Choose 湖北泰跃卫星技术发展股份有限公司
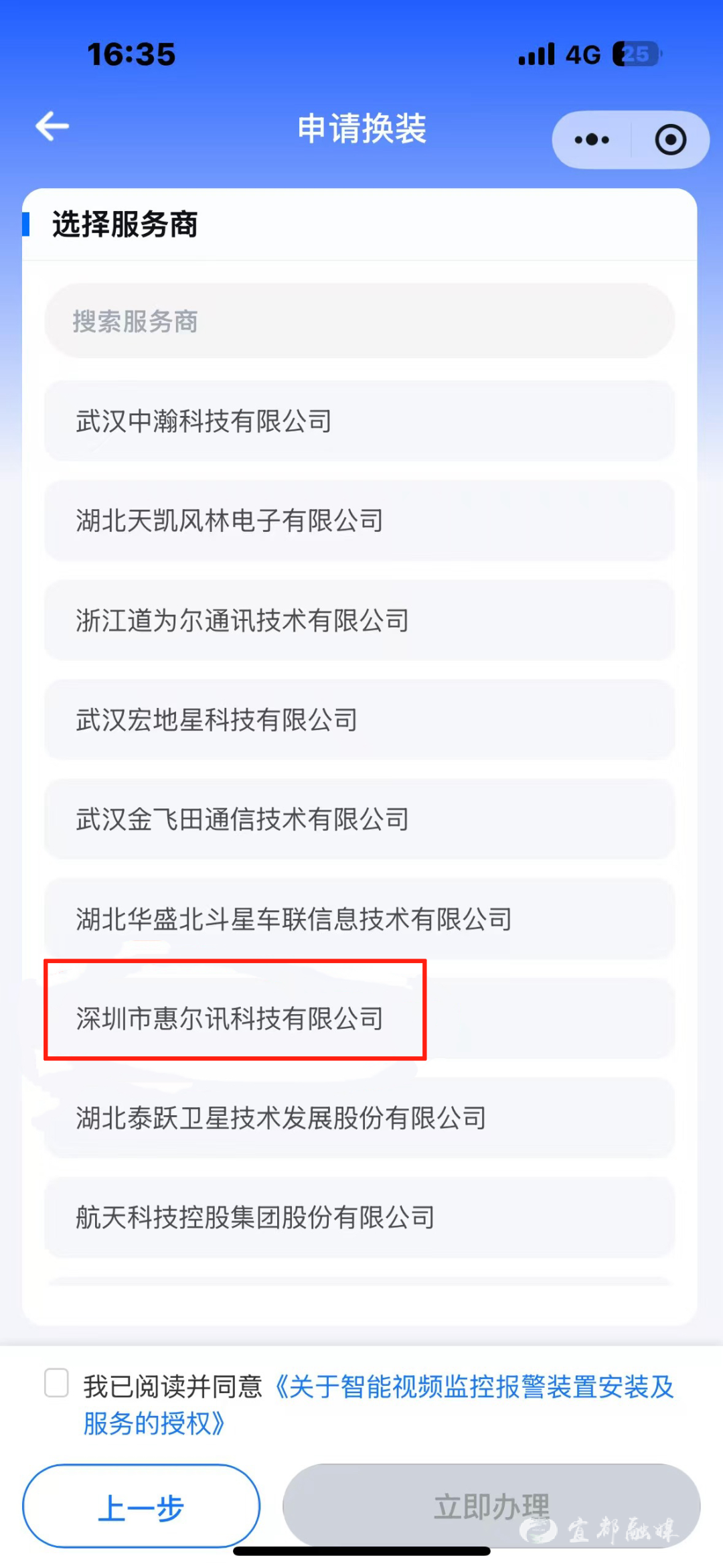The width and height of the screenshot is (723, 1568). [x=359, y=1118]
